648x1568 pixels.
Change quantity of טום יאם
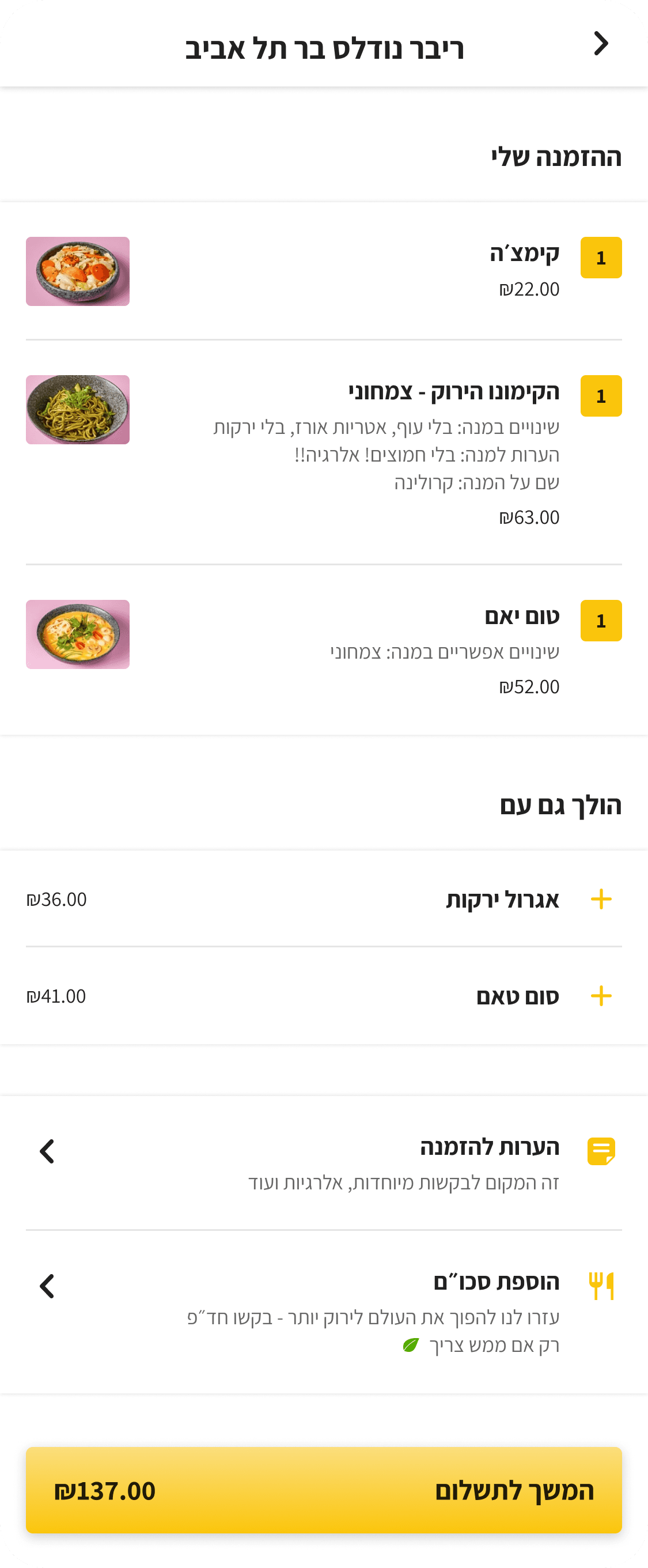pyautogui.click(x=601, y=620)
